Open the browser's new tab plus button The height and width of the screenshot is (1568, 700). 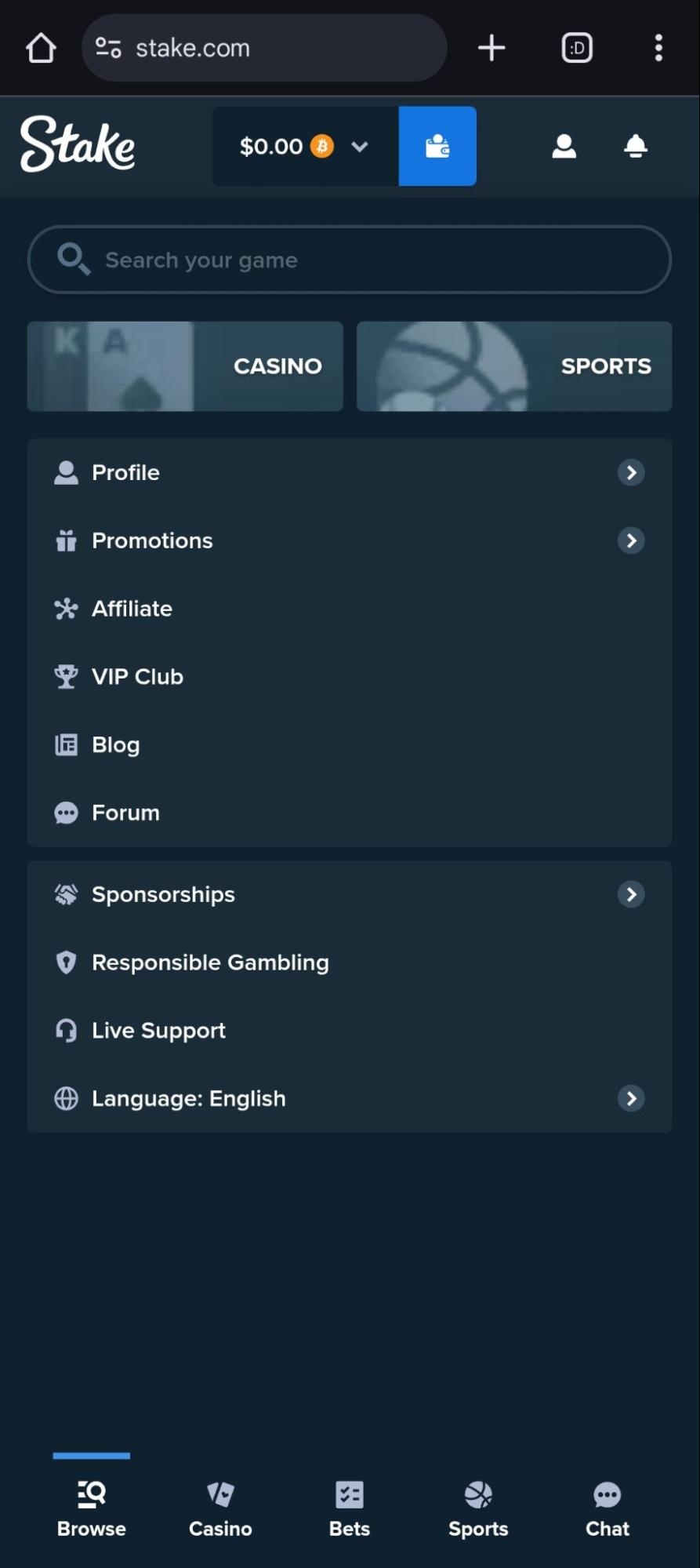pos(491,48)
